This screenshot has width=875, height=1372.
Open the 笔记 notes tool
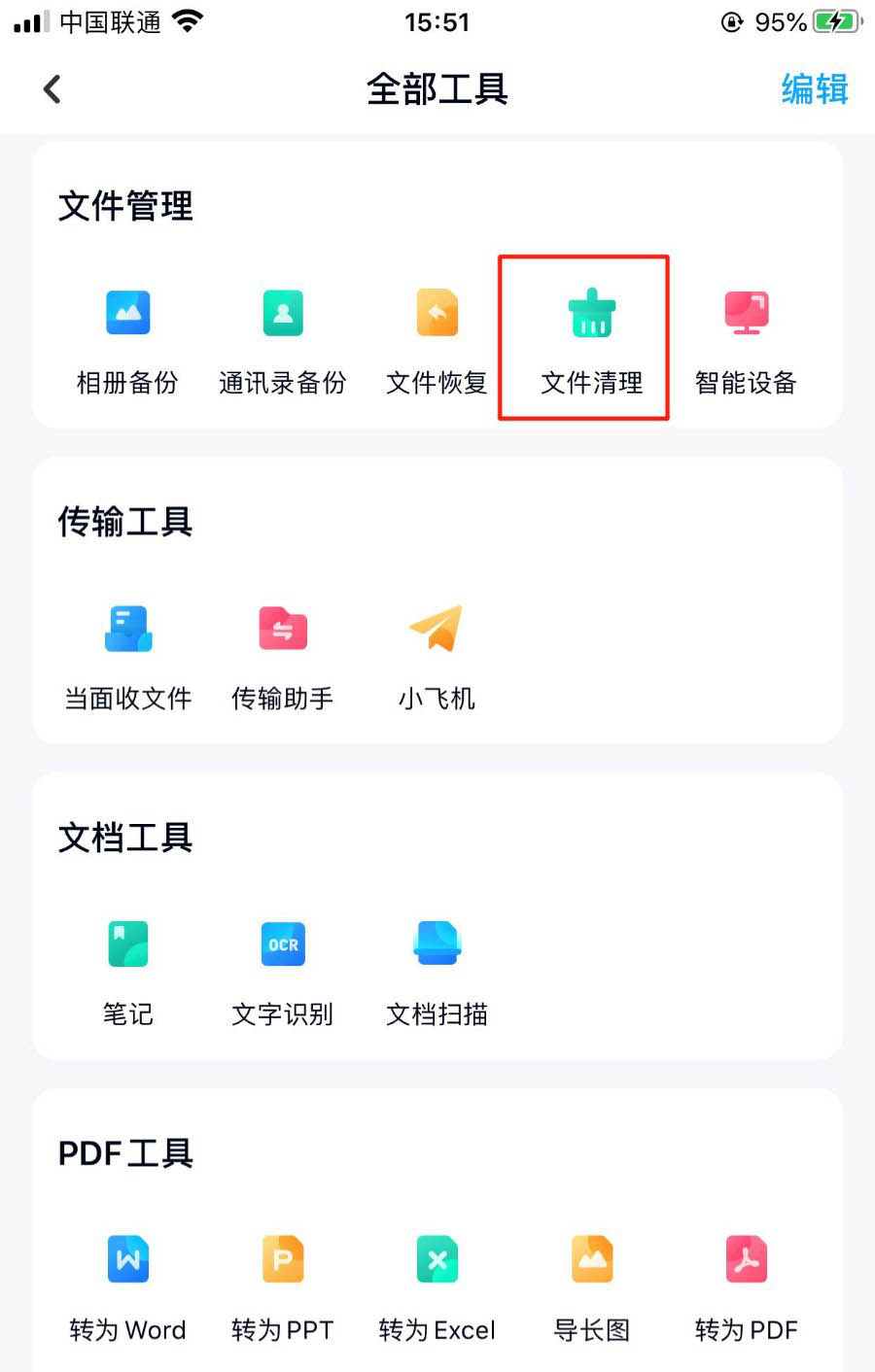point(127,967)
